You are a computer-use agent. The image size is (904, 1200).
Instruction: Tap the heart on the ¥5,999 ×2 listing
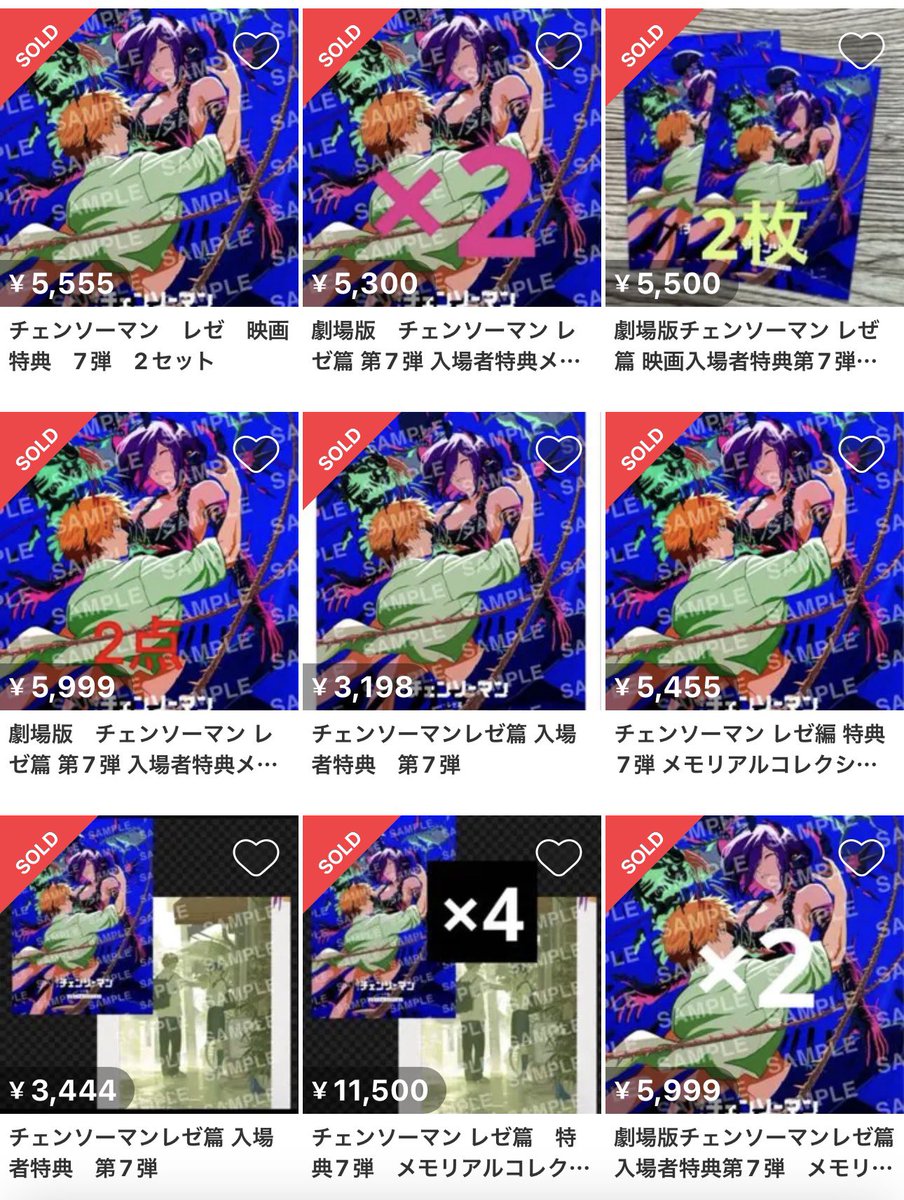[x=861, y=857]
